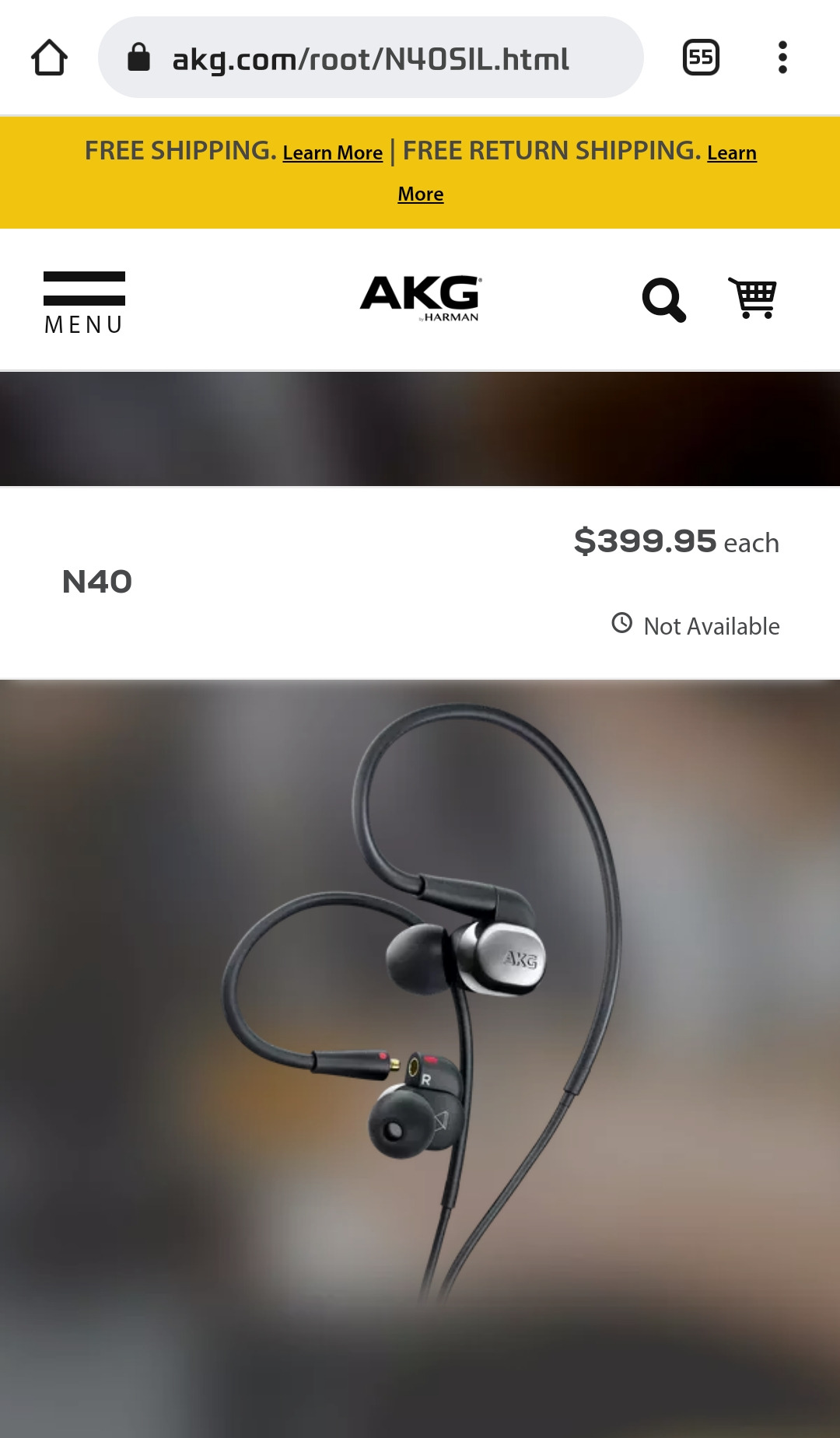Screen dimensions: 840x1438
Task: Open the browser overflow menu
Action: pyautogui.click(x=782, y=58)
